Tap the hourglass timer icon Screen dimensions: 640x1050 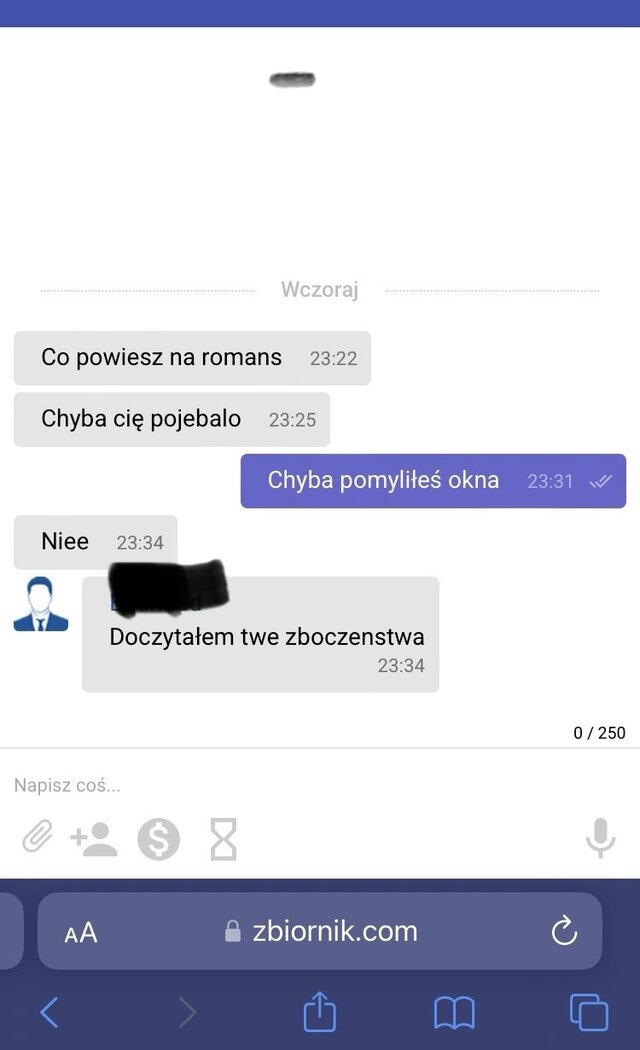[x=223, y=838]
